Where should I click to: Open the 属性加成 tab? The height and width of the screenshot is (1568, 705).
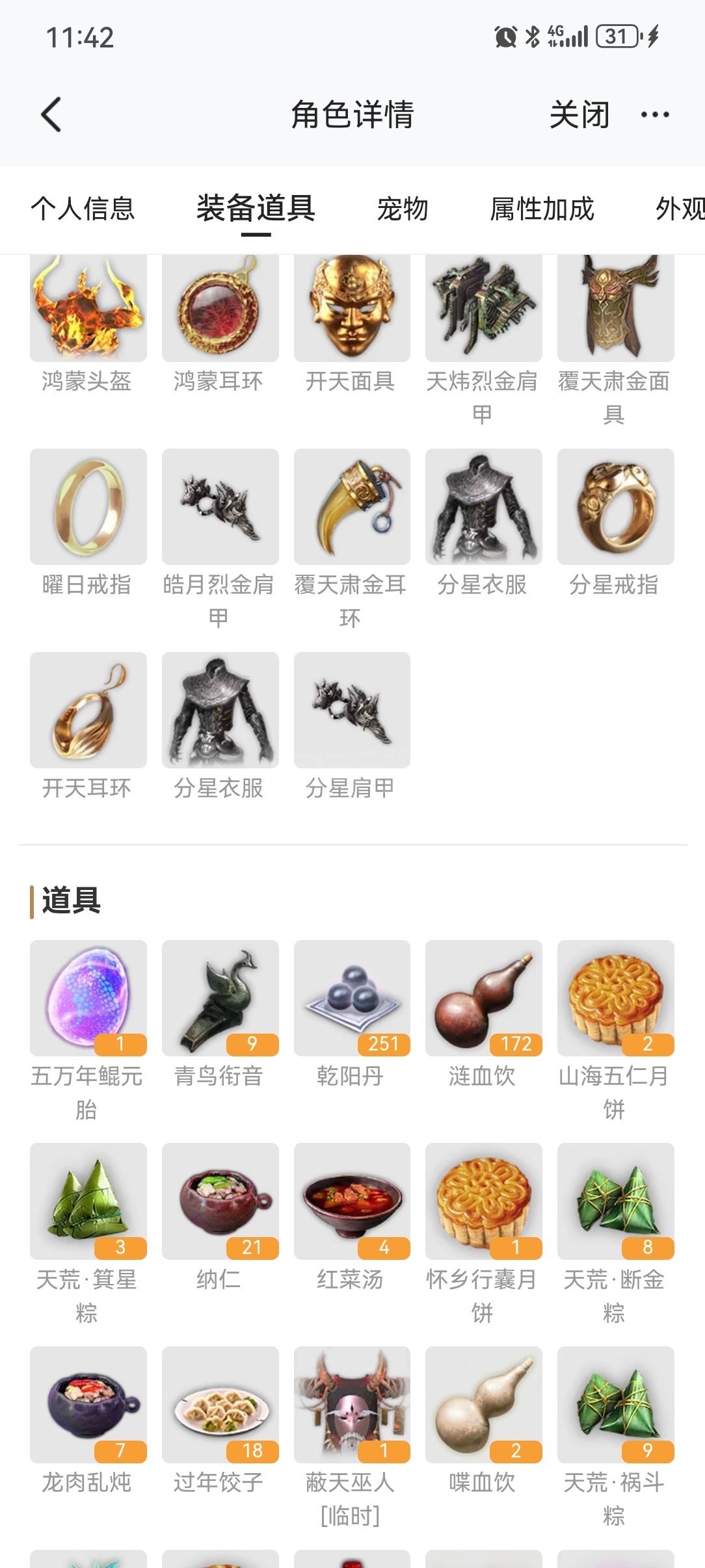click(x=542, y=209)
